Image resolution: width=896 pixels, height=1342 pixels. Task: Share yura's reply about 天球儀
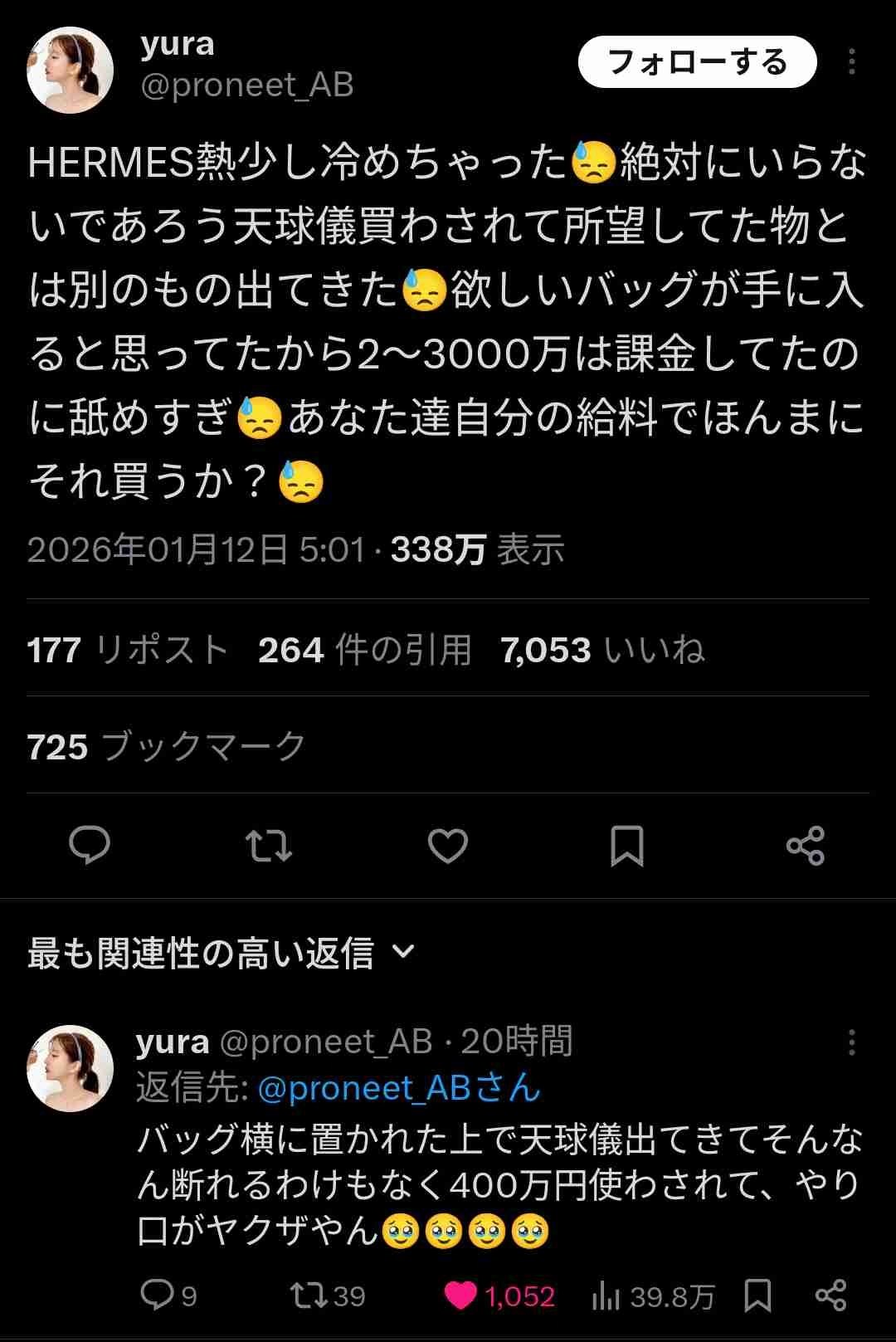point(830,1296)
